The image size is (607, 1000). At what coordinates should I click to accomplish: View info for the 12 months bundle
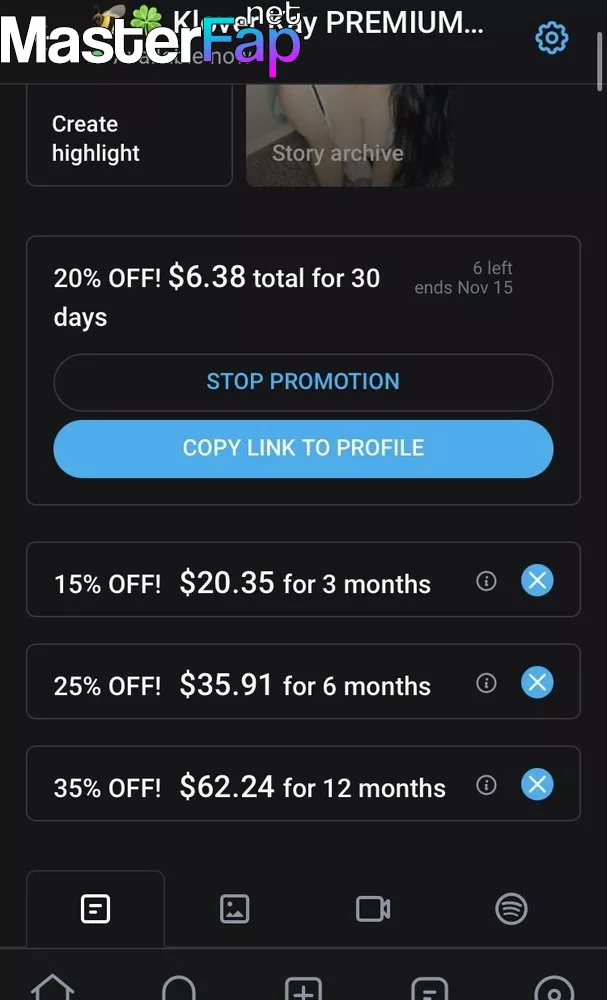[486, 785]
